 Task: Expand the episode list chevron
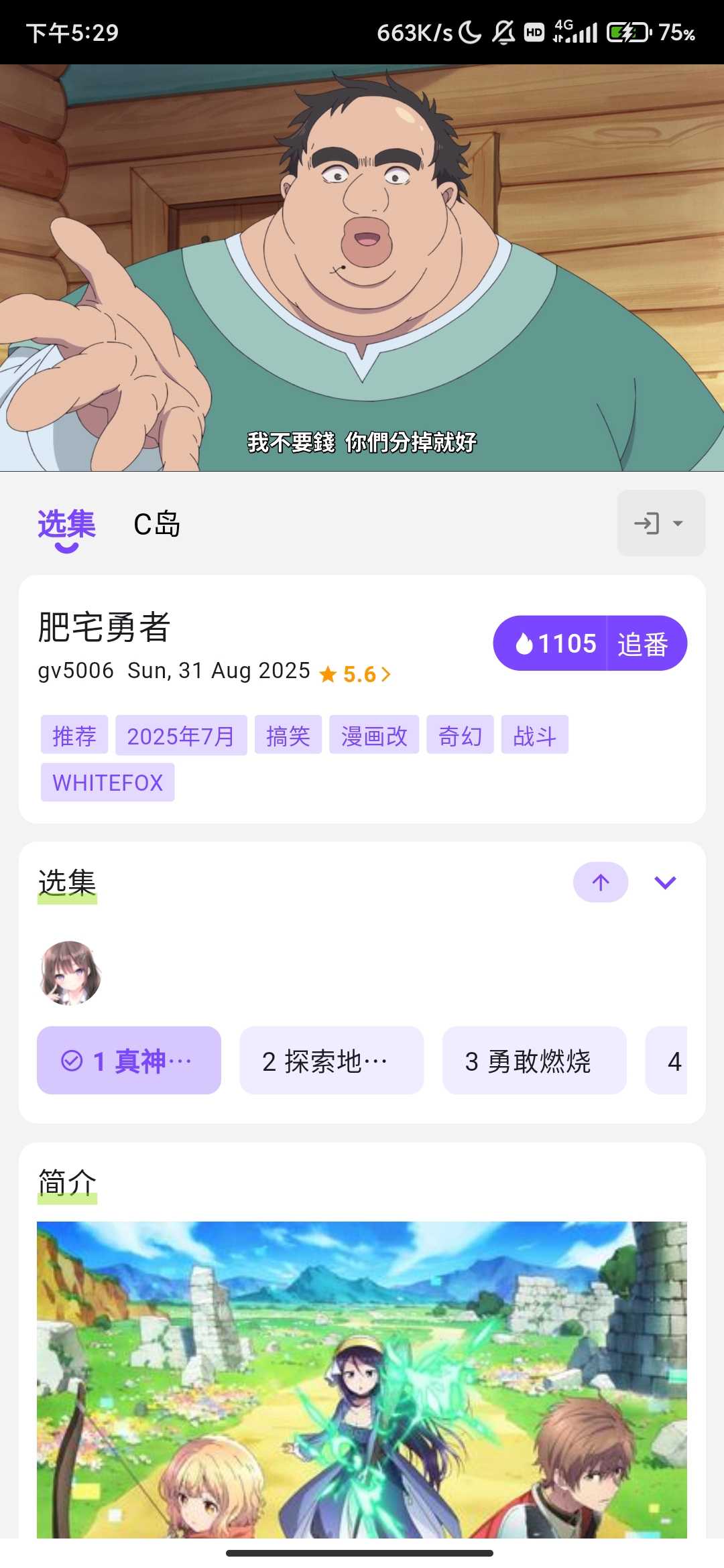(665, 883)
